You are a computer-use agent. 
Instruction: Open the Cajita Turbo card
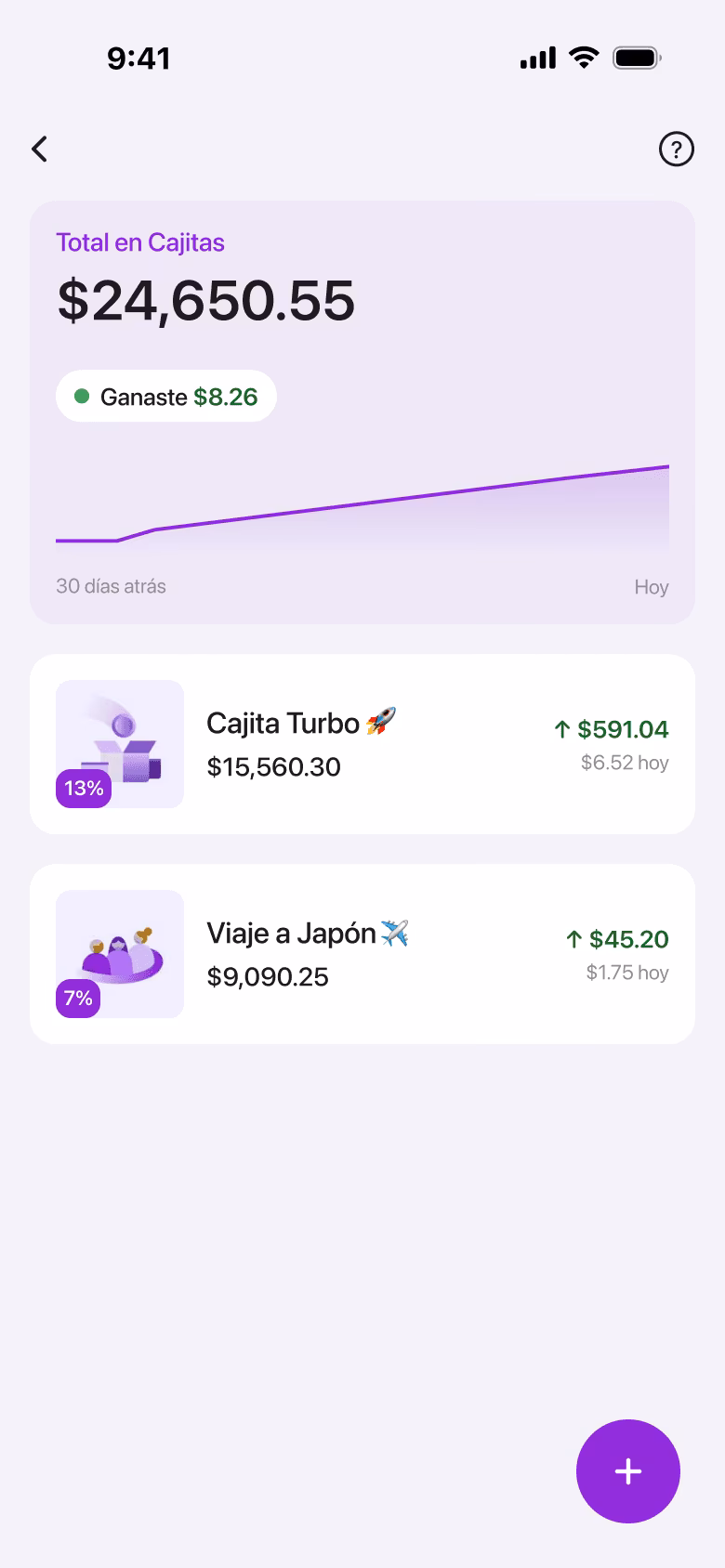(362, 744)
